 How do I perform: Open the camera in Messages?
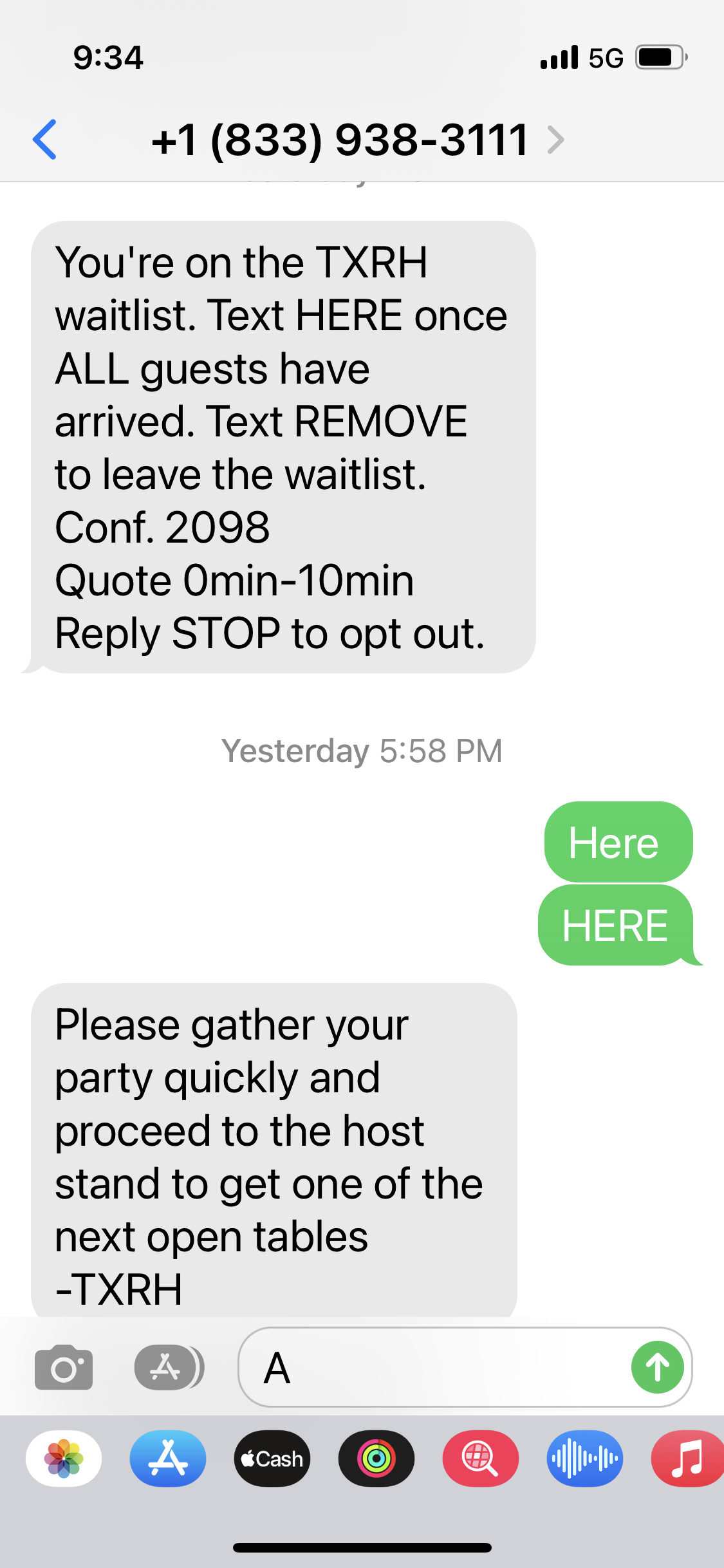pos(63,1368)
